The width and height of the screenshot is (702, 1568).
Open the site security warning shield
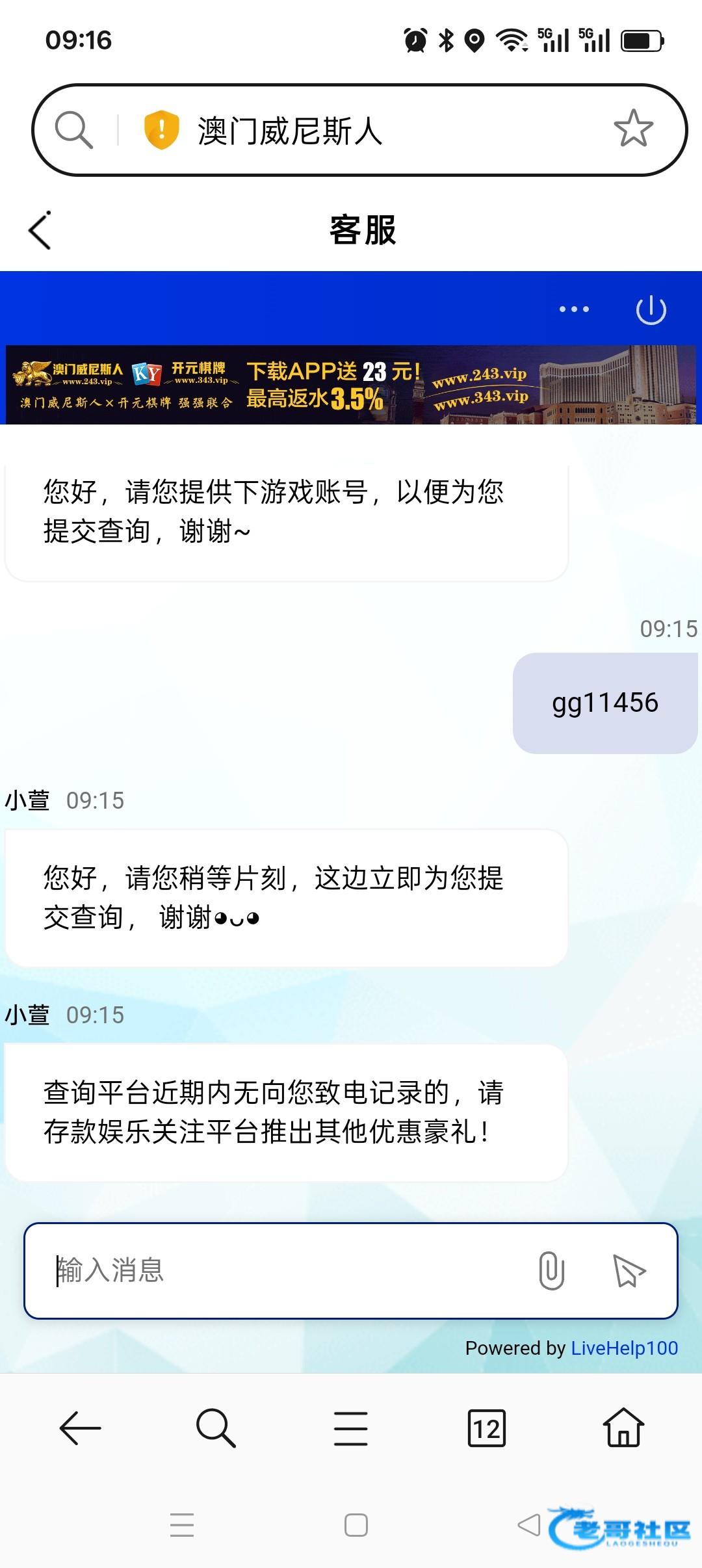pyautogui.click(x=161, y=130)
